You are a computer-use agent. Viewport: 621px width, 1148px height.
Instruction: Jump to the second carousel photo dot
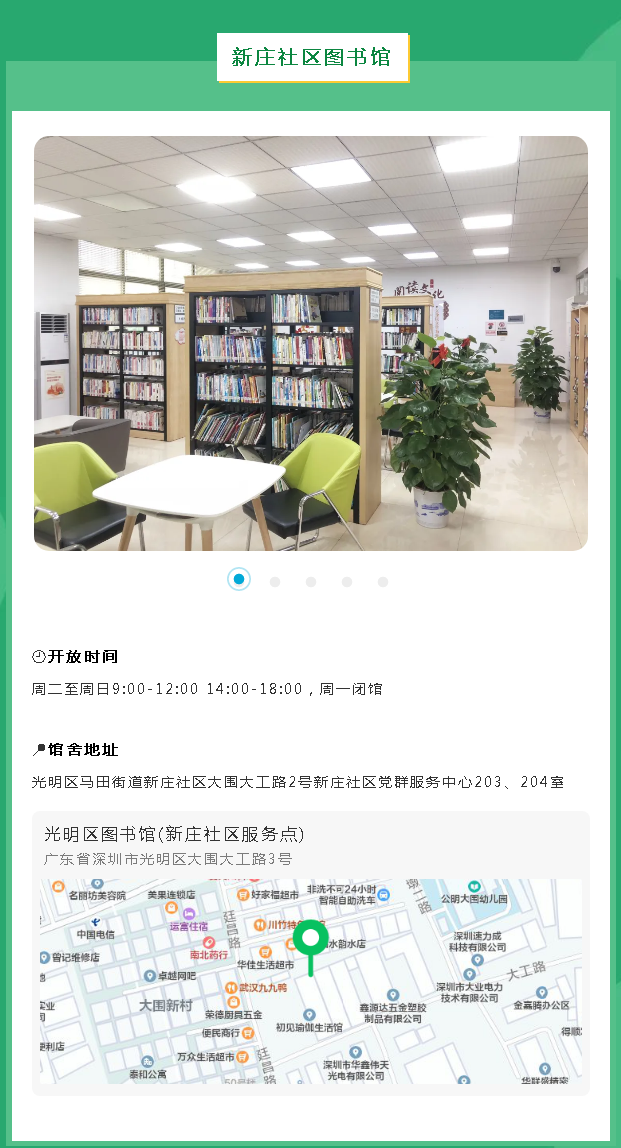[x=275, y=581]
